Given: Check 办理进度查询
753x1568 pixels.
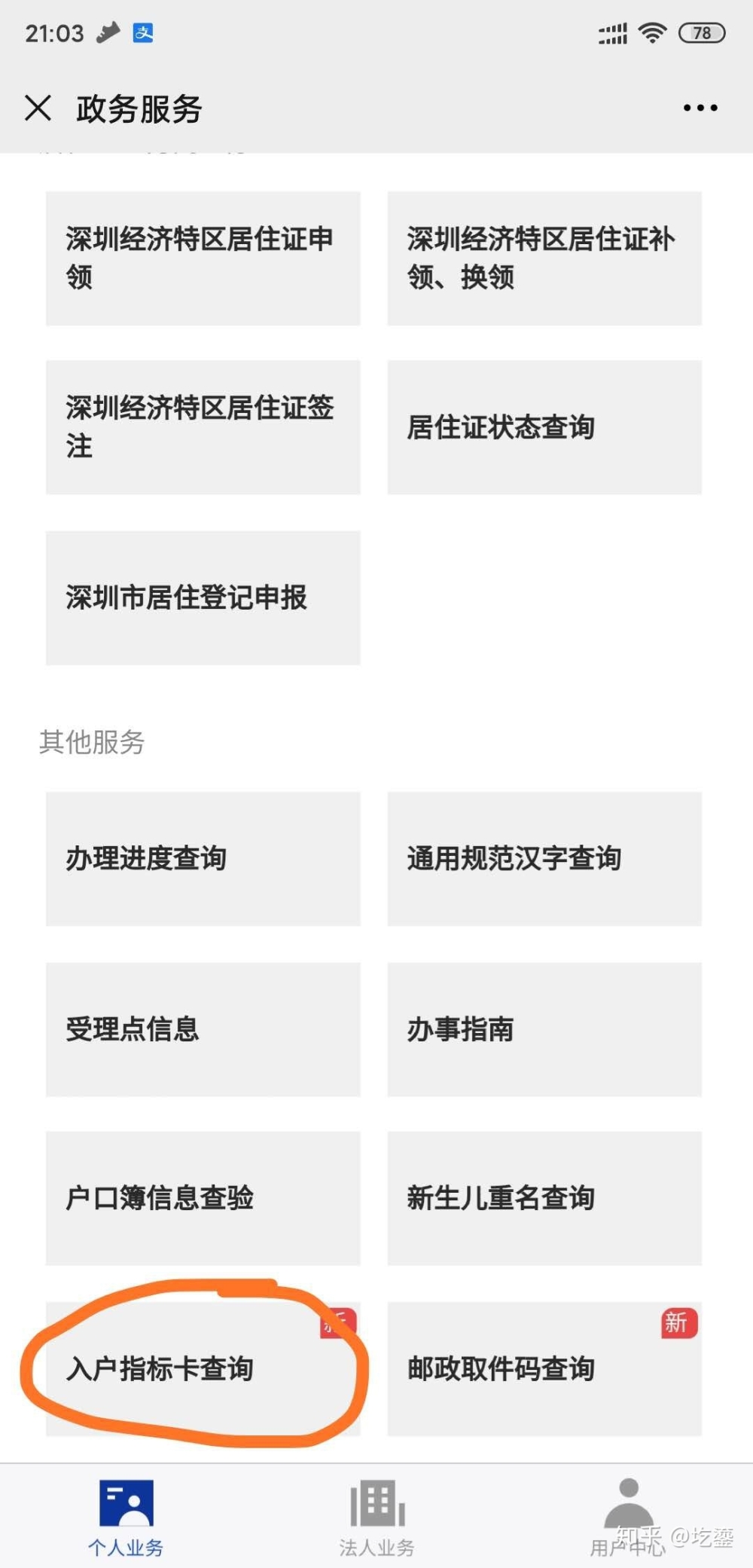Looking at the screenshot, I should pyautogui.click(x=203, y=858).
